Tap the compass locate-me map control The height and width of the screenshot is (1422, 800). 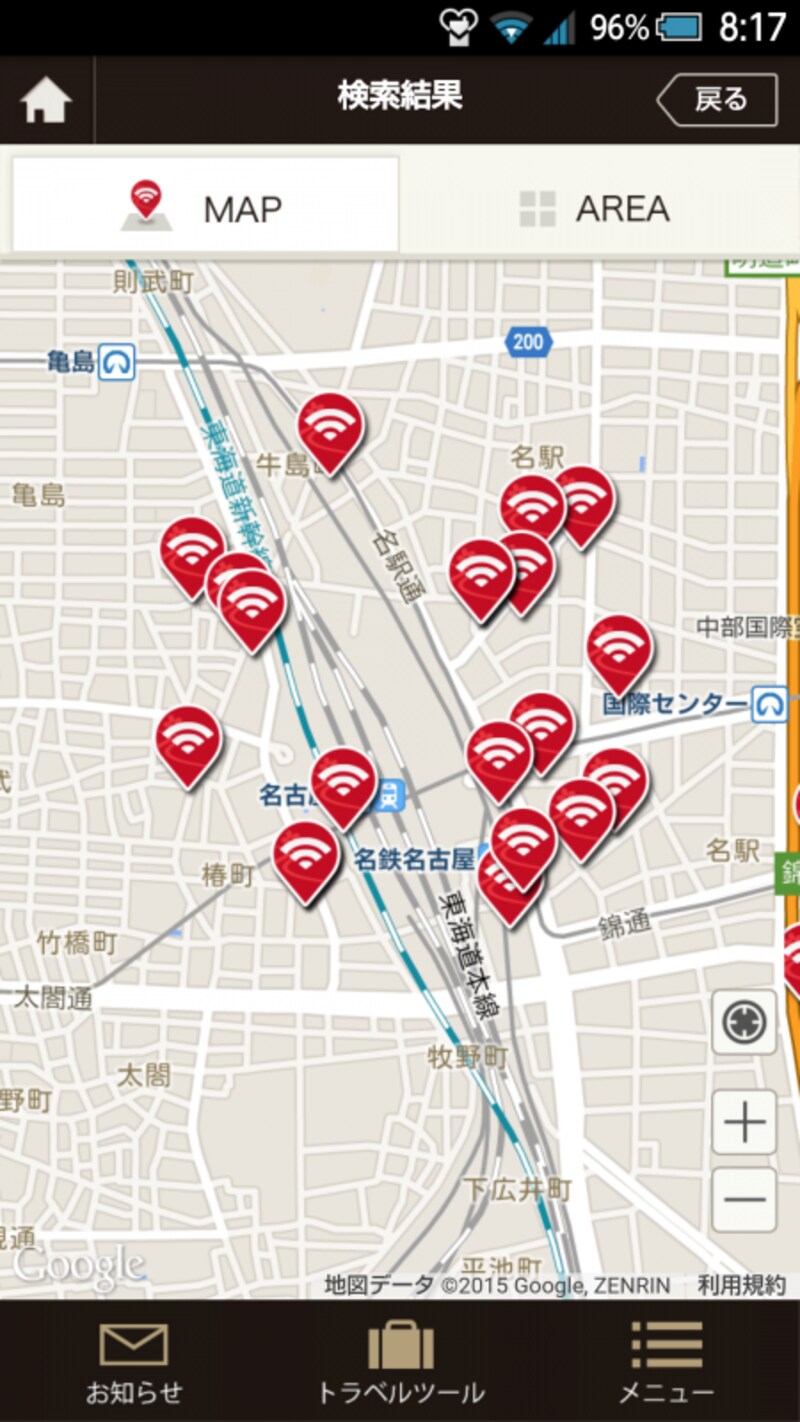pyautogui.click(x=742, y=1022)
